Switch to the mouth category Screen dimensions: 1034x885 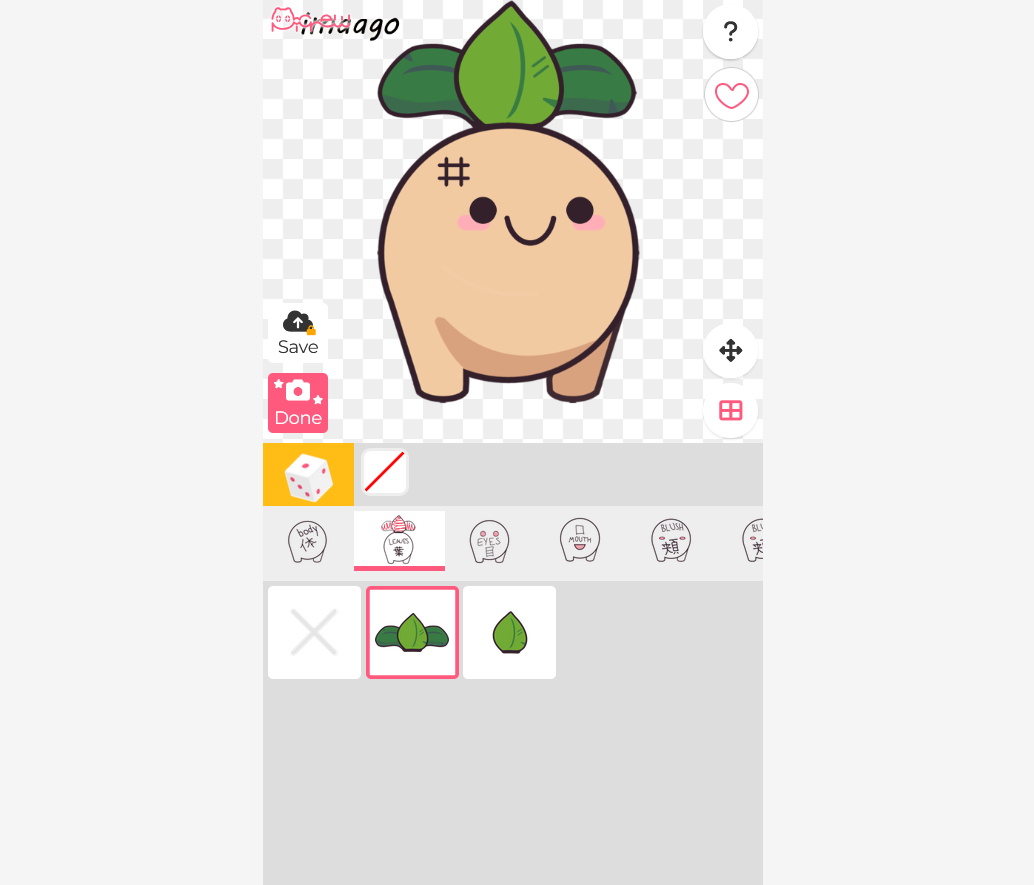580,540
